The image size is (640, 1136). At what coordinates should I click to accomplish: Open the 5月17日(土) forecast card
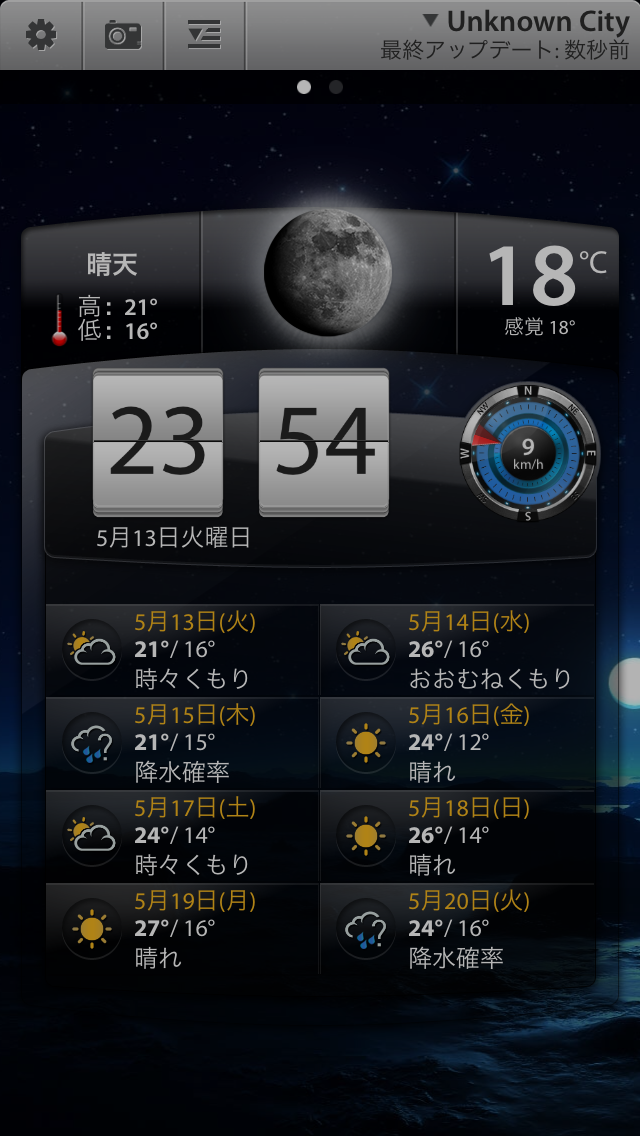182,836
